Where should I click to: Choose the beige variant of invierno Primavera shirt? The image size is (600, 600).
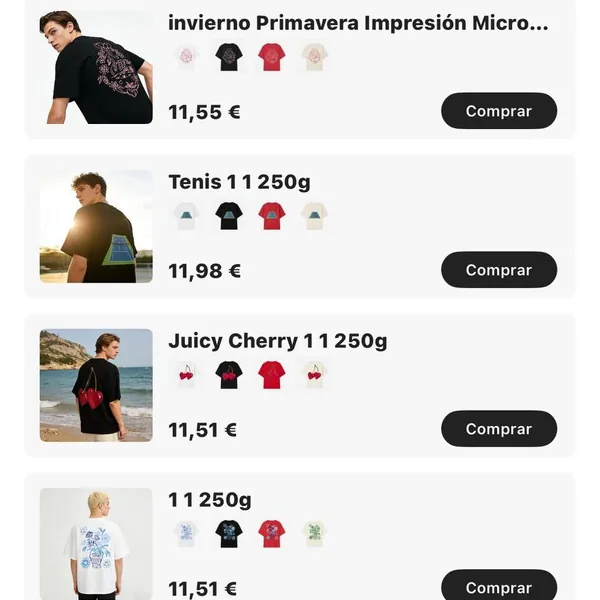[314, 57]
